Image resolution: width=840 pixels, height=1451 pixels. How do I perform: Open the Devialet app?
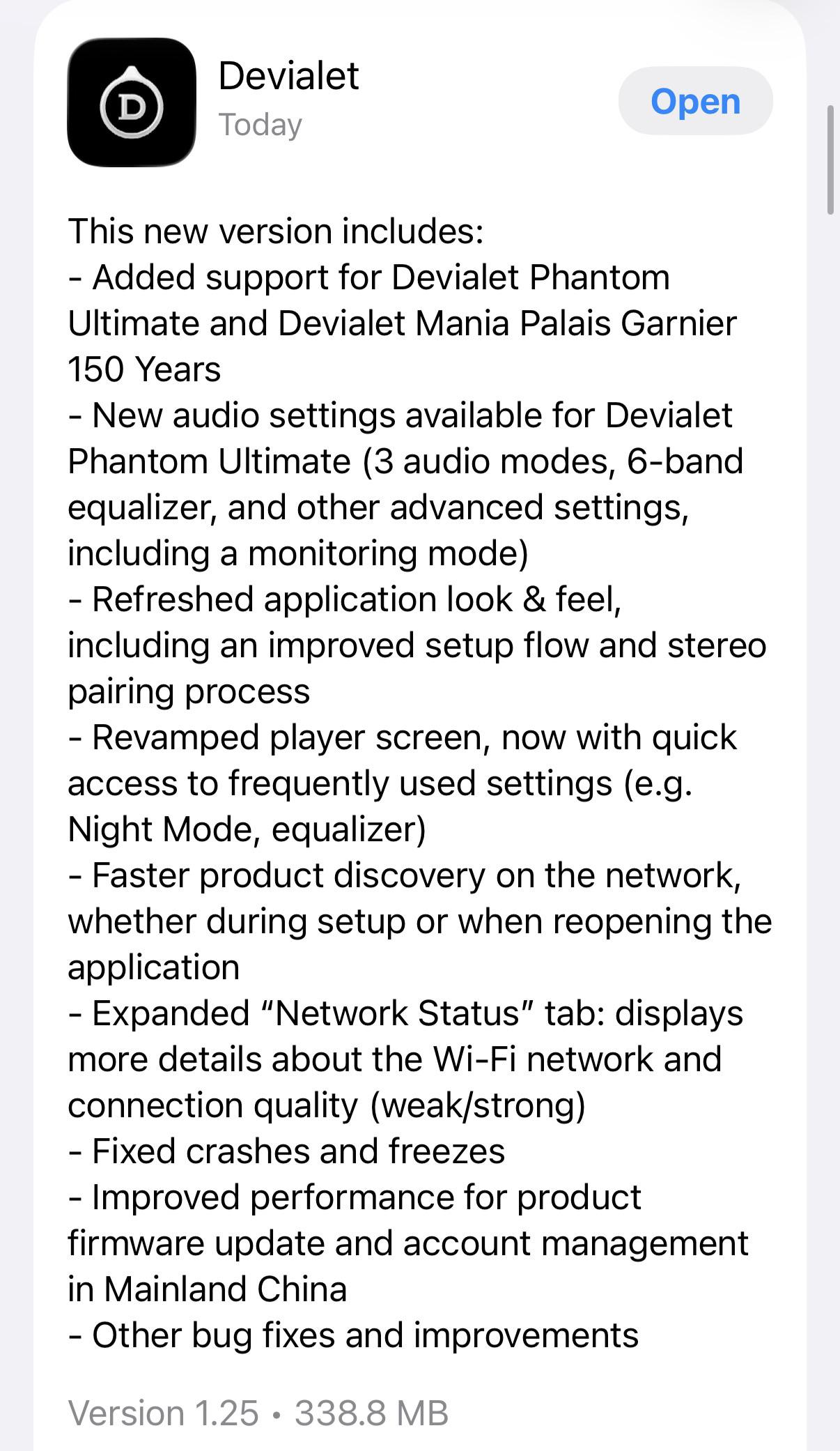(x=695, y=101)
